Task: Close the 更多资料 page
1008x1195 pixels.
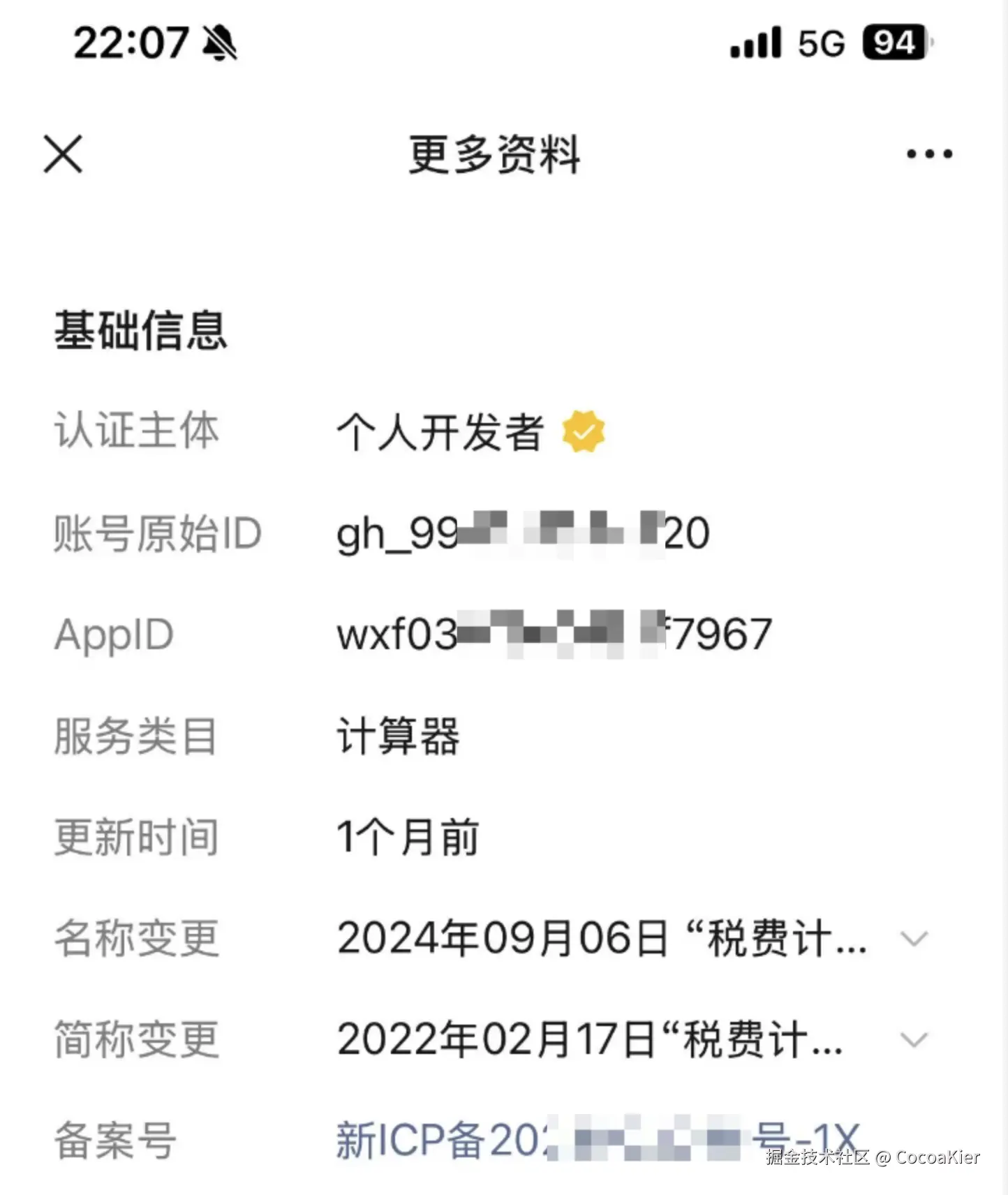Action: [63, 154]
